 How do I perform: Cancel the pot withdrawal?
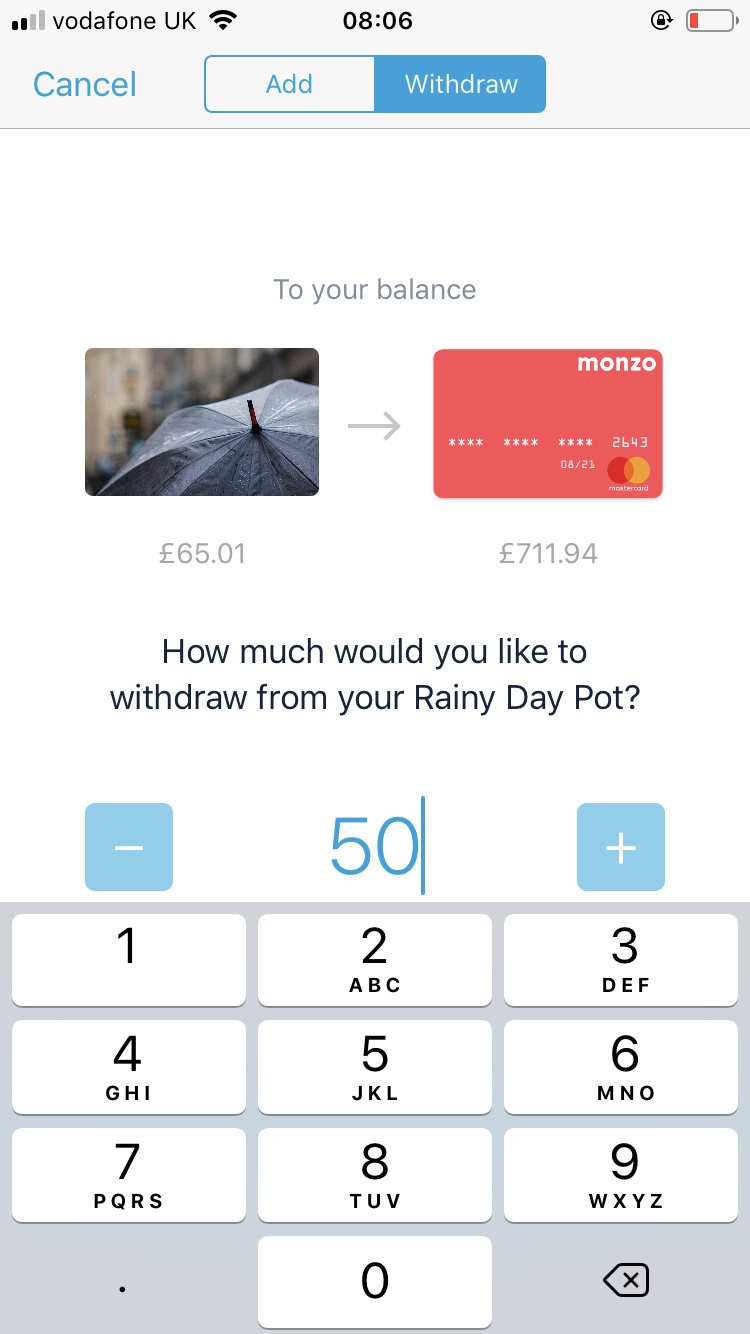click(85, 84)
